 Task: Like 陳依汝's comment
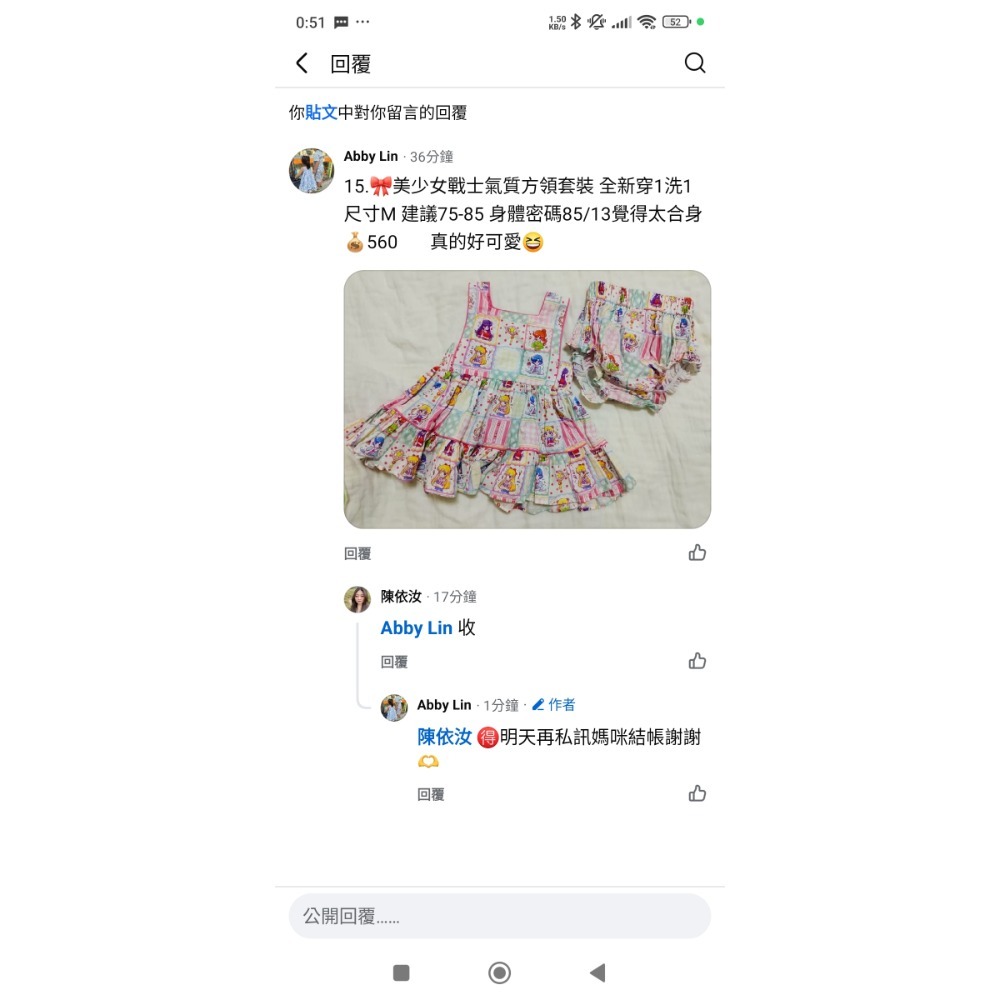[x=697, y=661]
